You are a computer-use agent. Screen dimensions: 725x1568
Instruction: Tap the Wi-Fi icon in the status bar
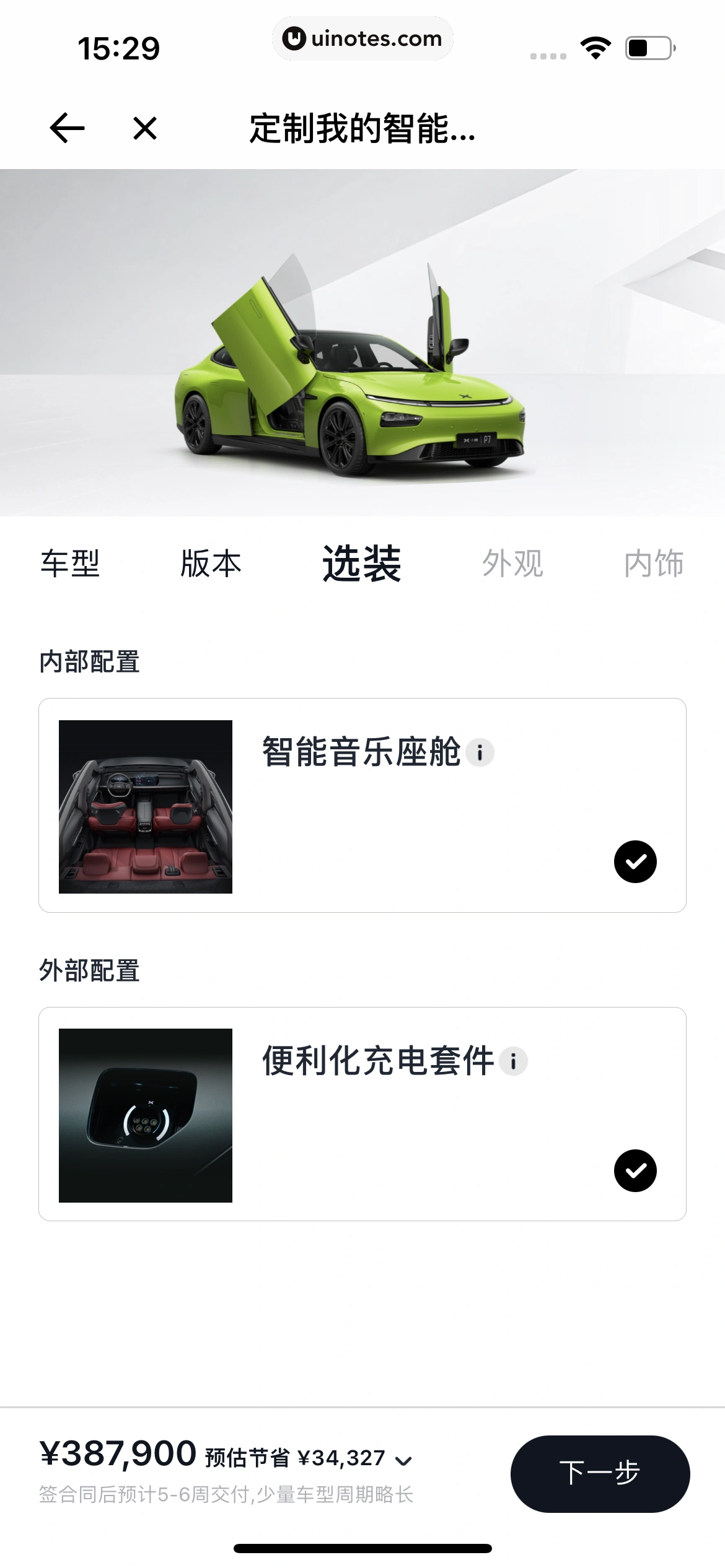[595, 46]
